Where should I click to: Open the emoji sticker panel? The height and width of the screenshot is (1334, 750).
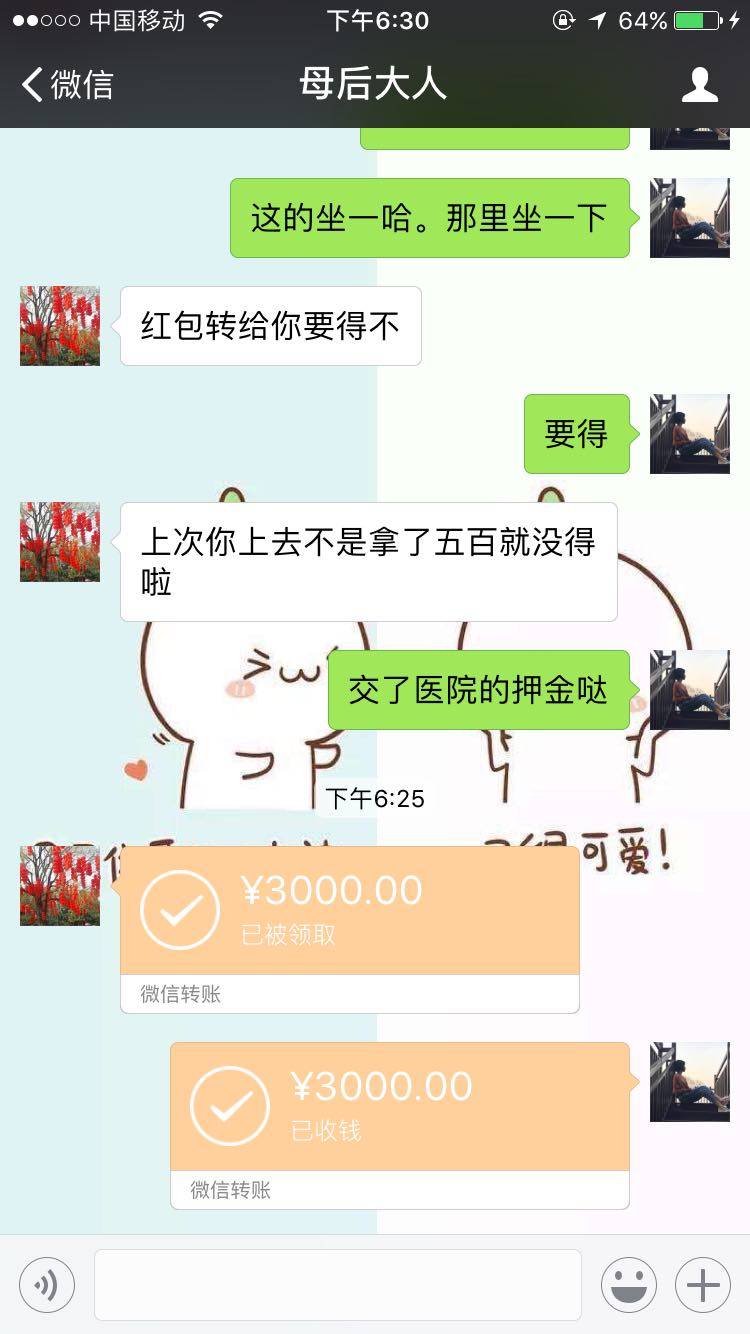point(628,1284)
